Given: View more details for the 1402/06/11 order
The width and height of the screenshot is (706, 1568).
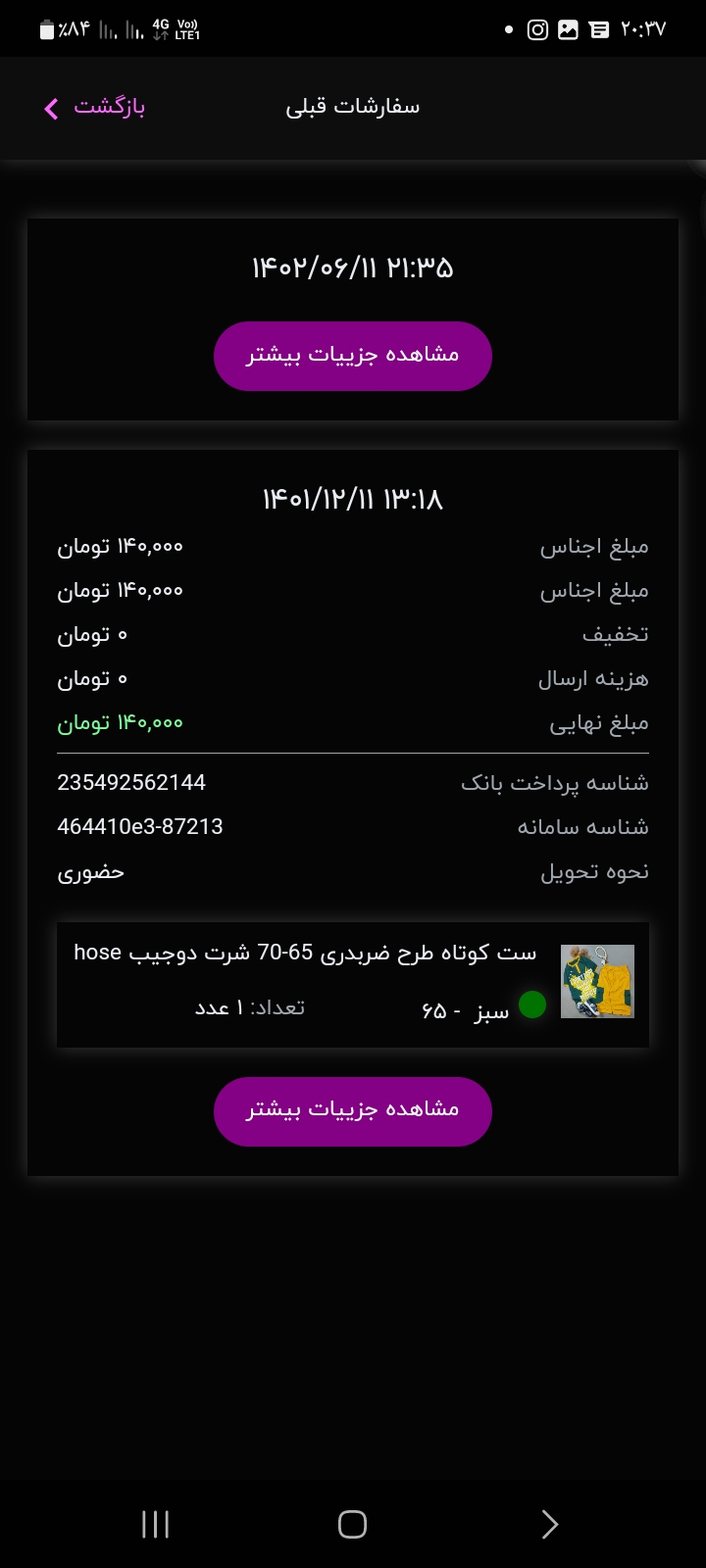Looking at the screenshot, I should [x=353, y=356].
